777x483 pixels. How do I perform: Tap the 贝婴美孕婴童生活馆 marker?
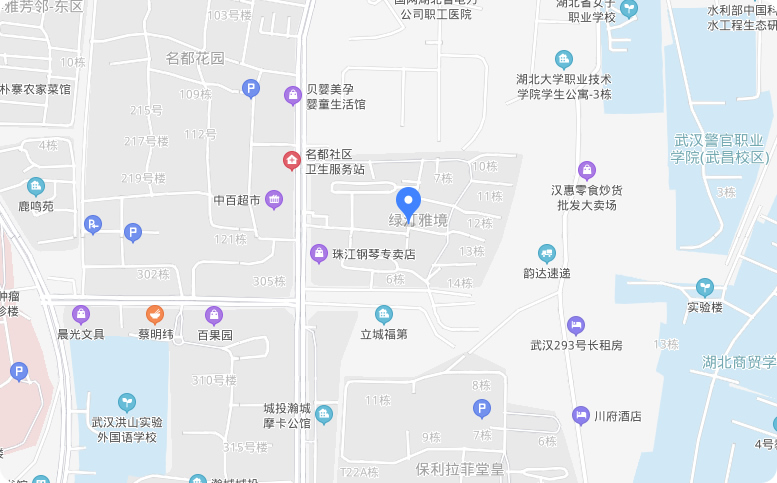[x=292, y=96]
